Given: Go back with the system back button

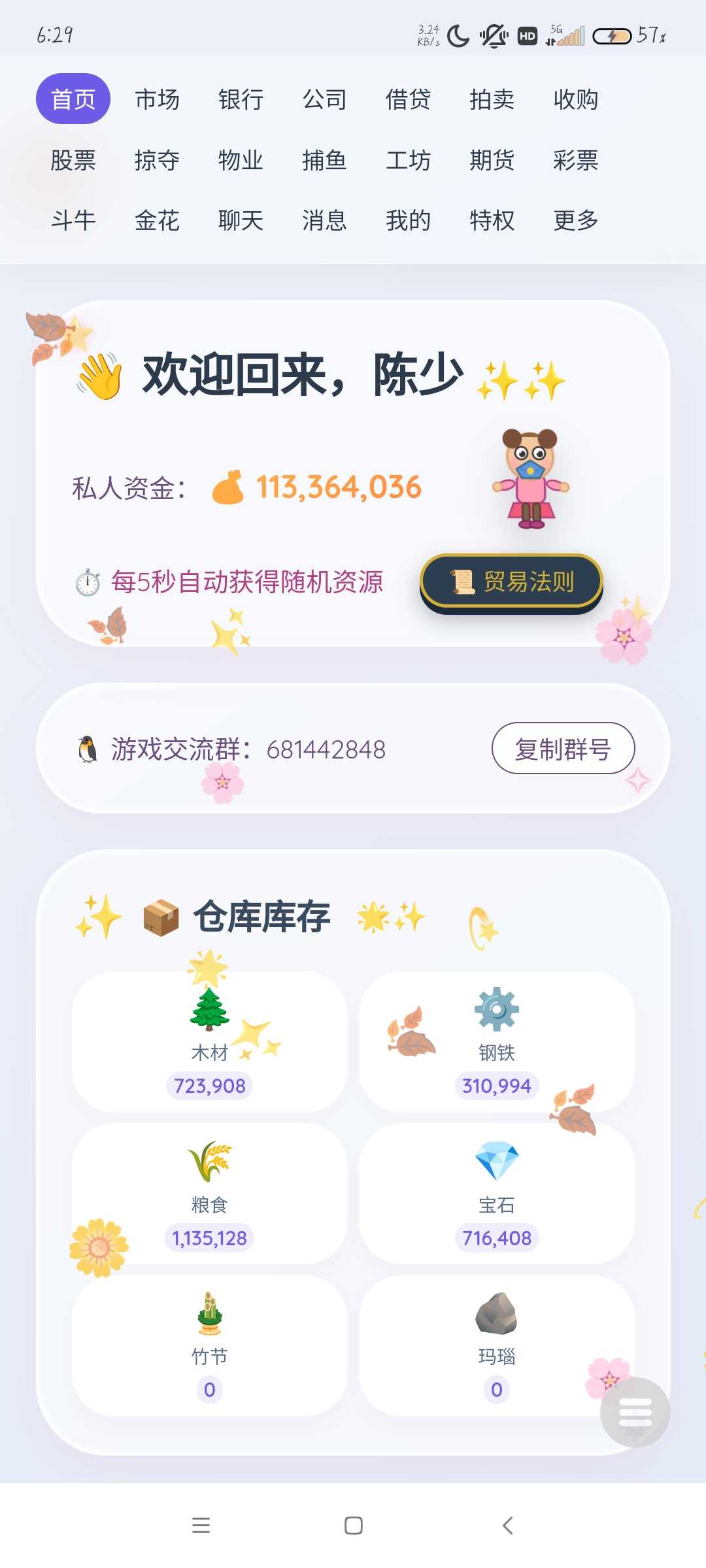Looking at the screenshot, I should (x=507, y=1526).
